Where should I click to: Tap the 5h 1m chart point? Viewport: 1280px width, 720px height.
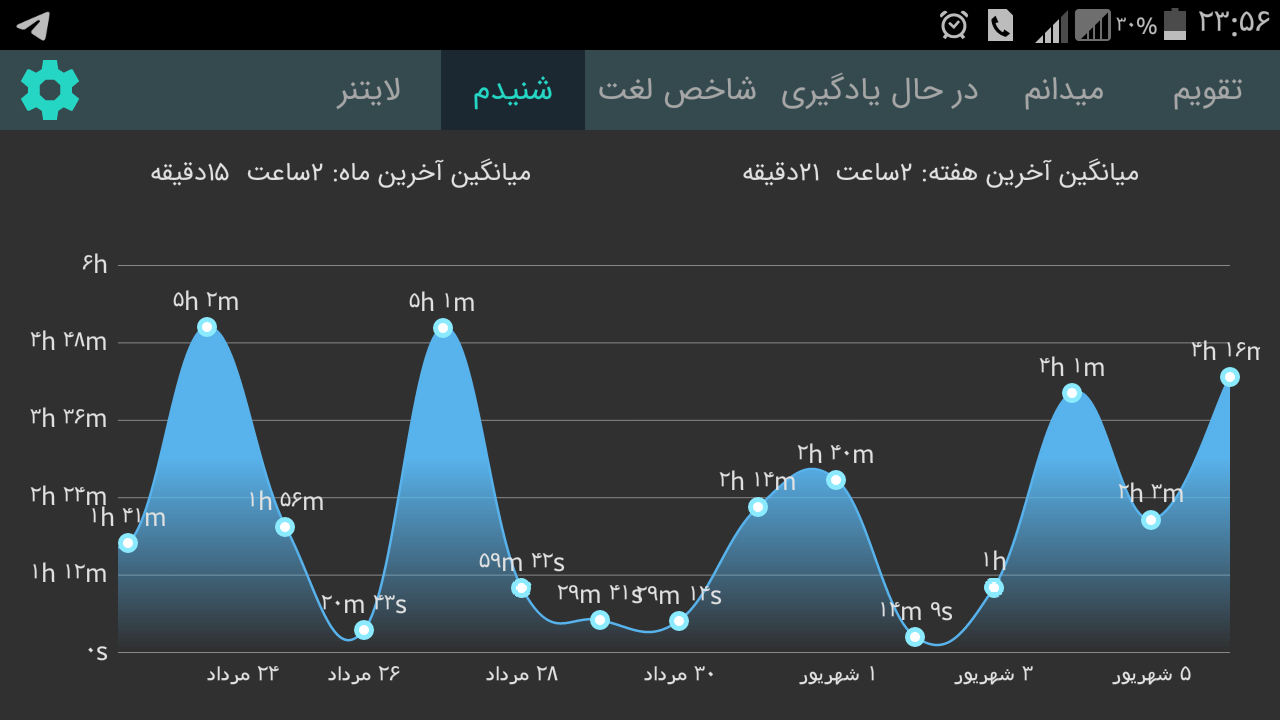pyautogui.click(x=442, y=328)
